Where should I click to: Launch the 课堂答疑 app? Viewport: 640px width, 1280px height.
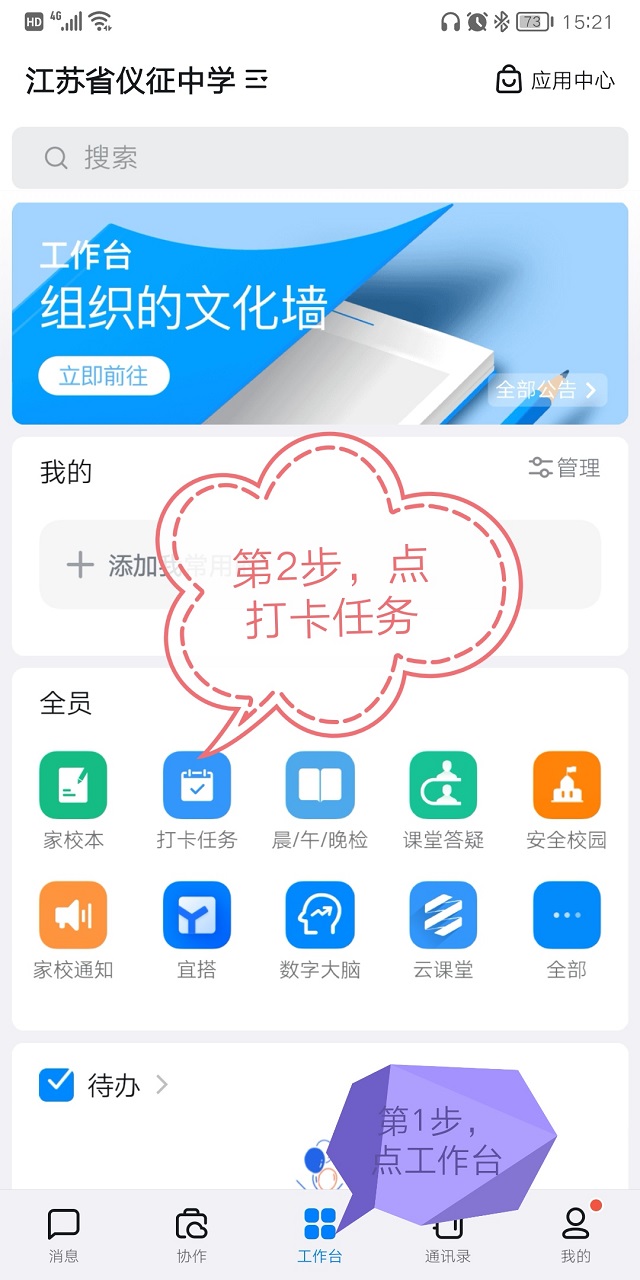point(443,786)
